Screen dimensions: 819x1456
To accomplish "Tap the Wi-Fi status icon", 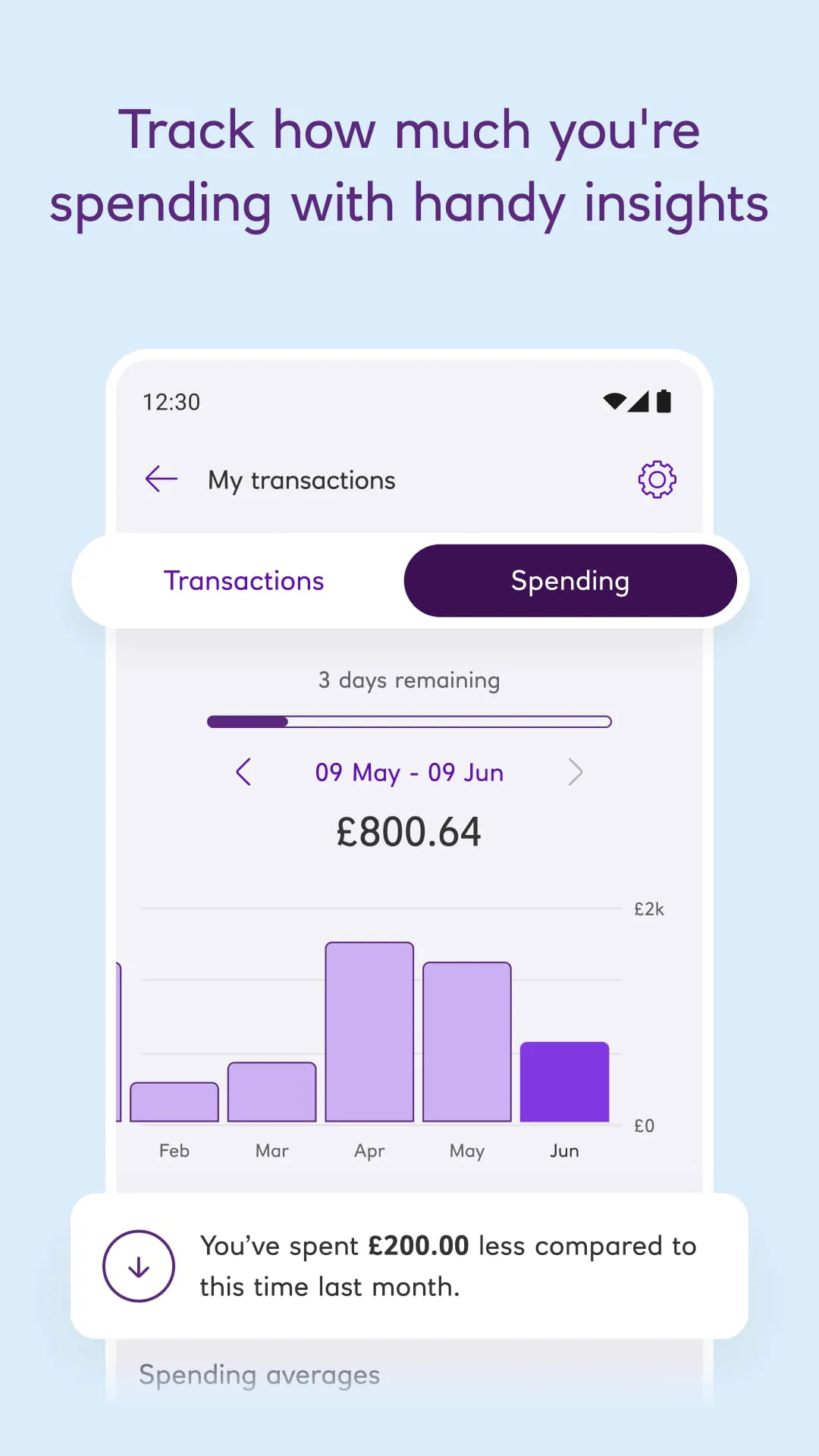I will point(614,402).
